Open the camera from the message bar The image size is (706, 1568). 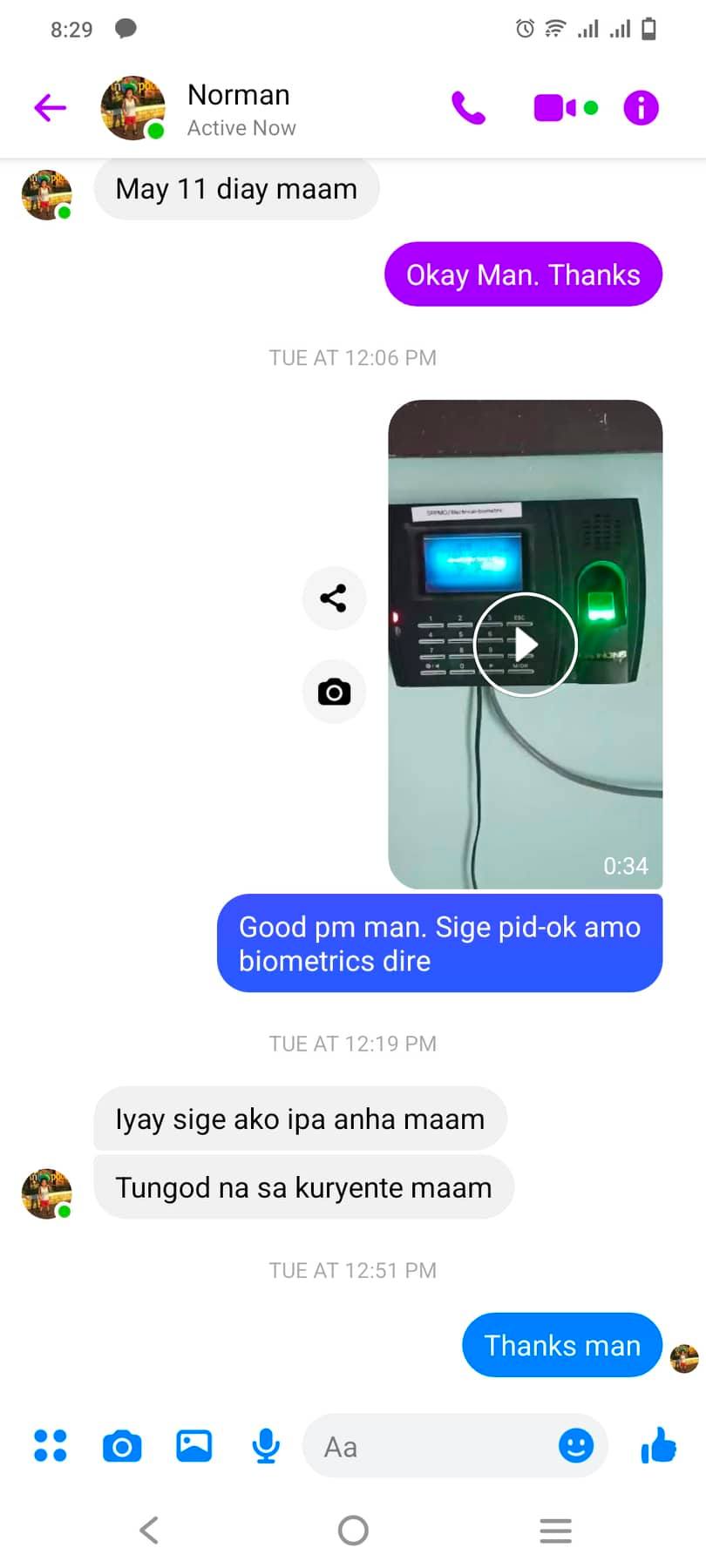(122, 1446)
